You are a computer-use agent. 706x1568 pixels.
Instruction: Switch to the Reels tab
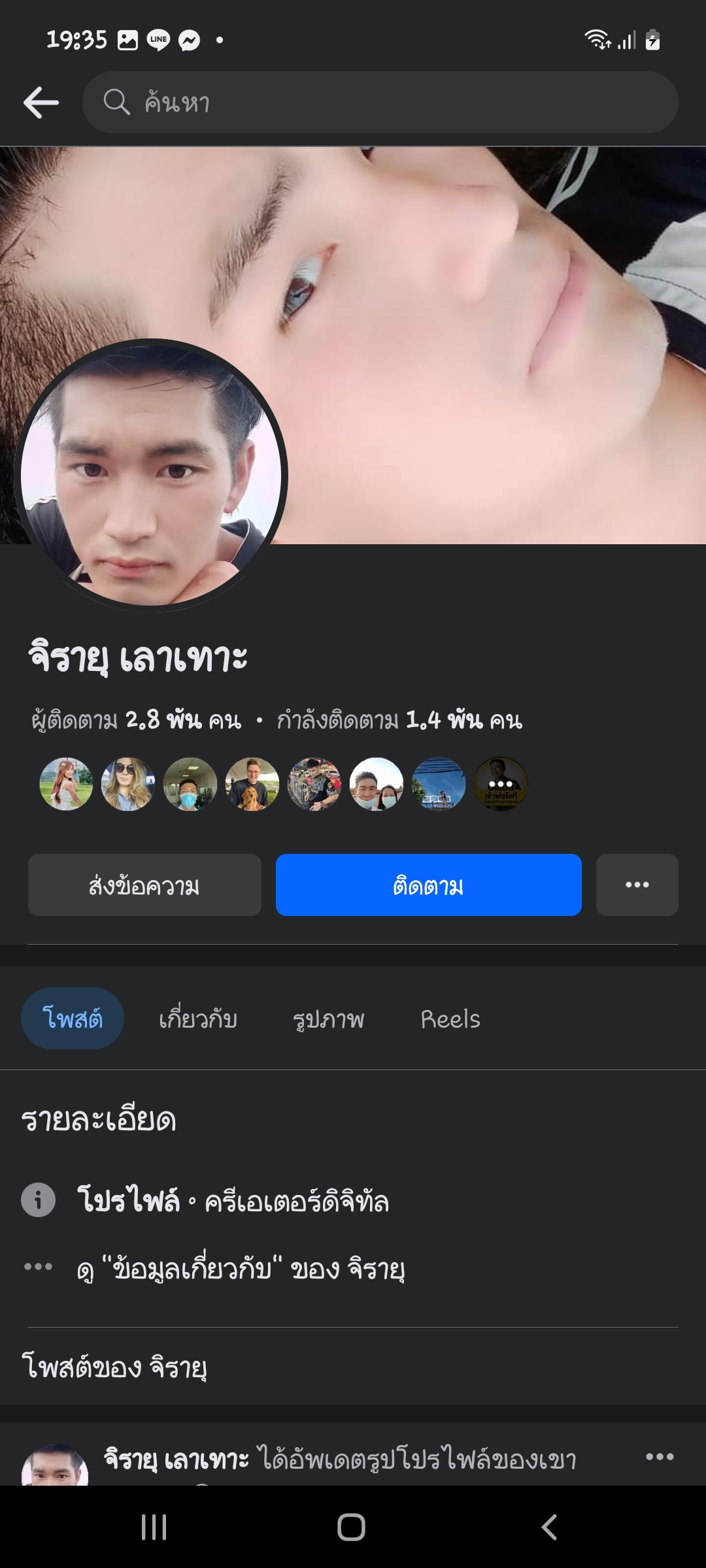pyautogui.click(x=450, y=1019)
